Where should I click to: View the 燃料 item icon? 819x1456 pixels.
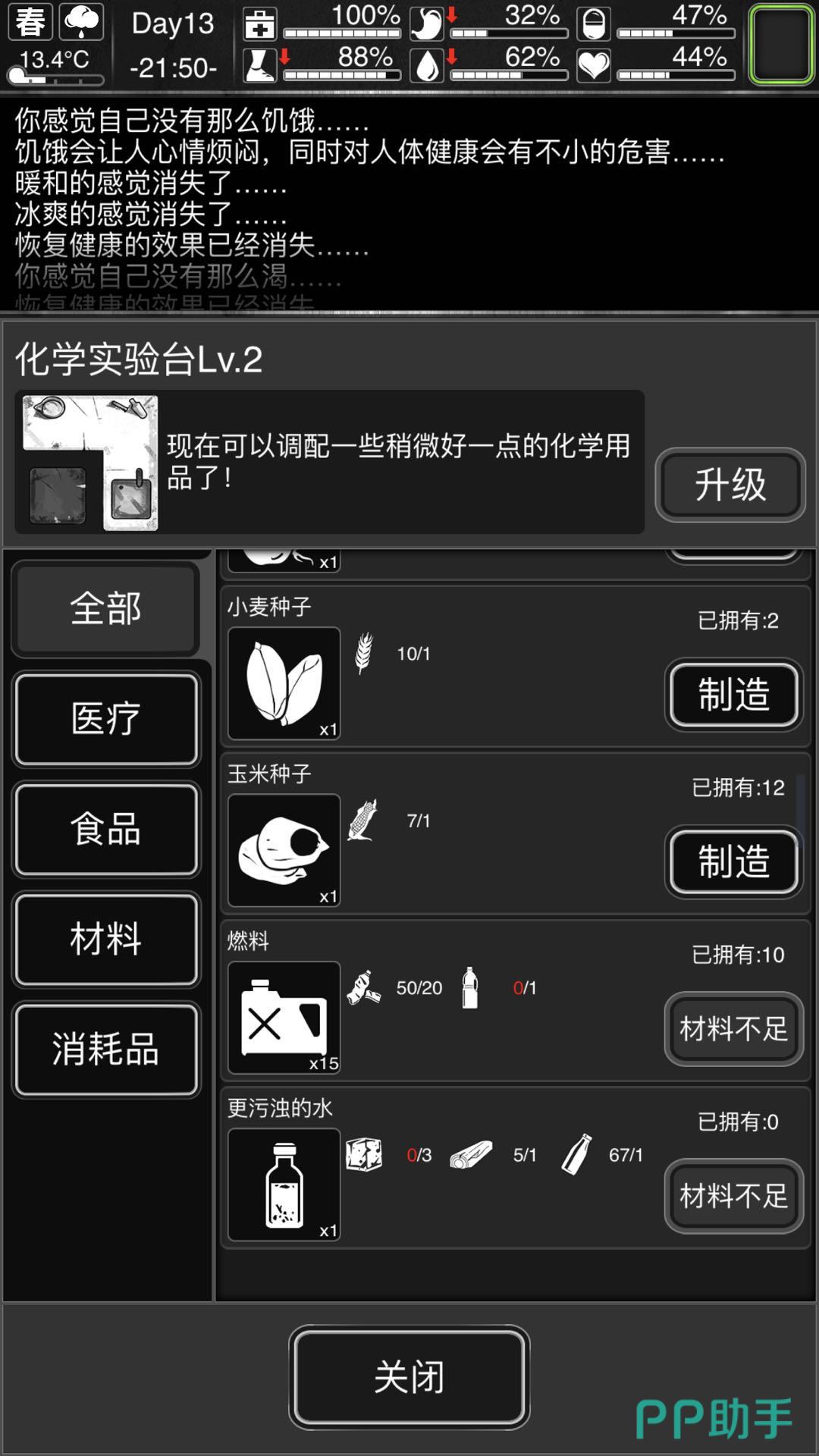pos(284,1018)
